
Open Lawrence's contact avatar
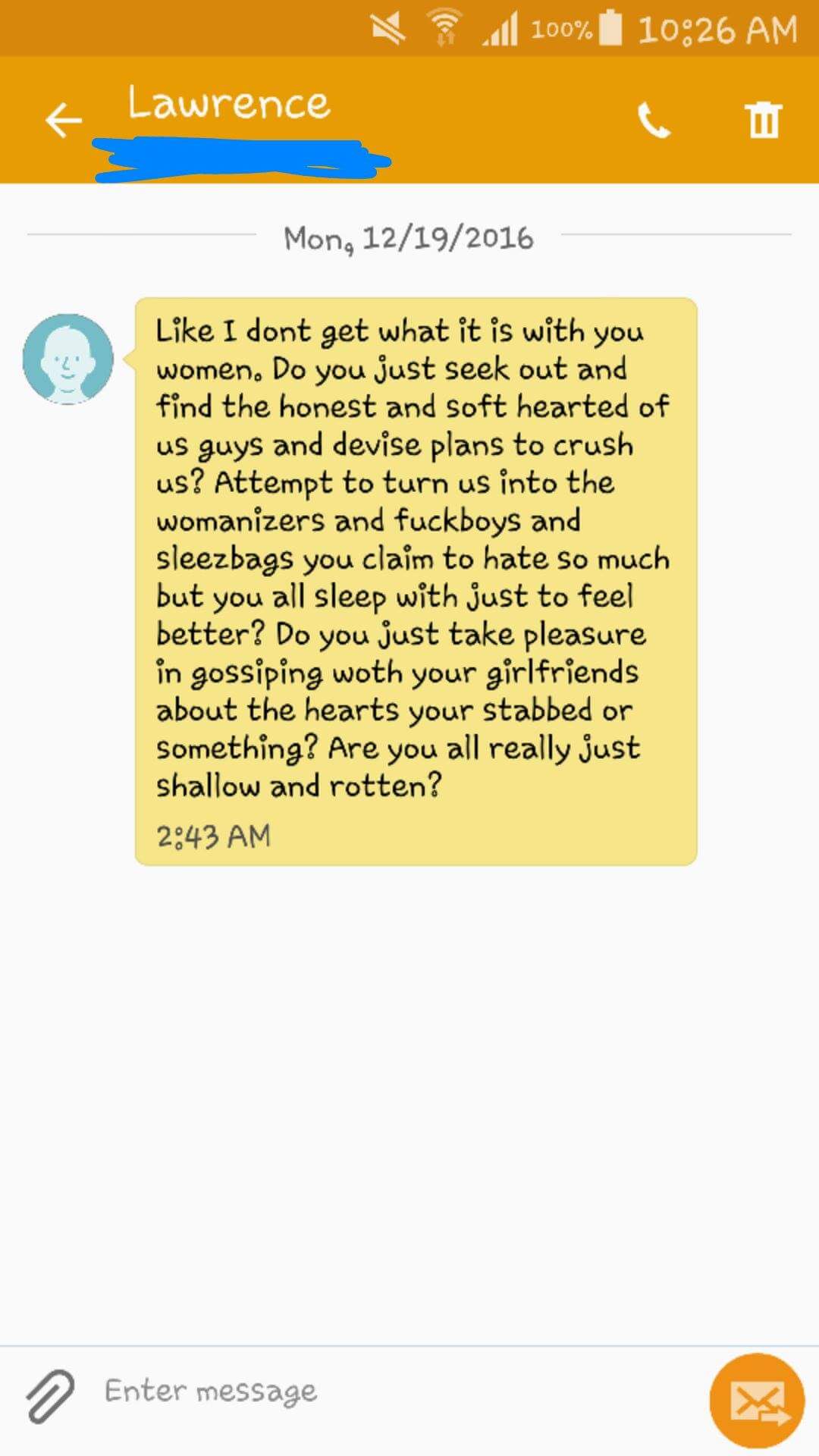pos(68,359)
